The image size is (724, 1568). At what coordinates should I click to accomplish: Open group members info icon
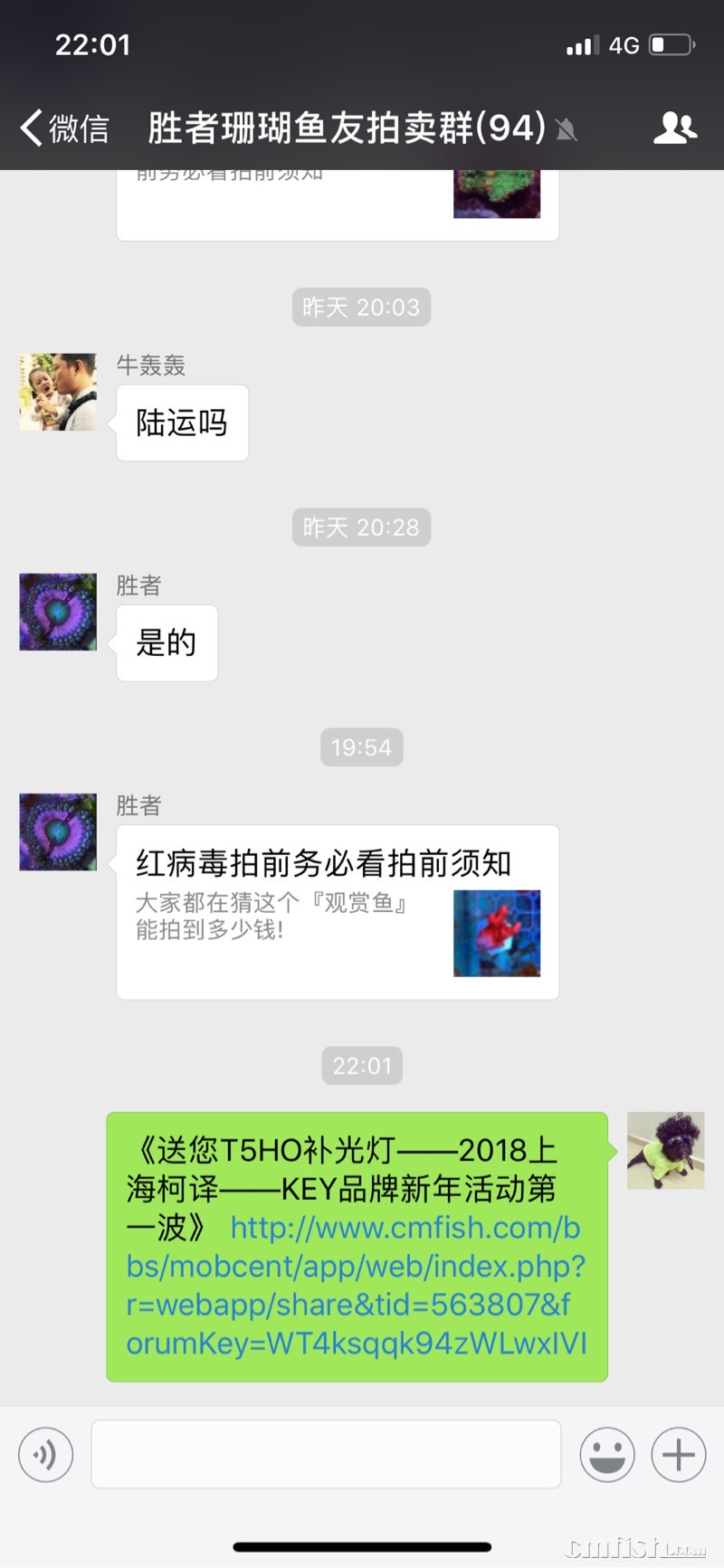tap(674, 128)
